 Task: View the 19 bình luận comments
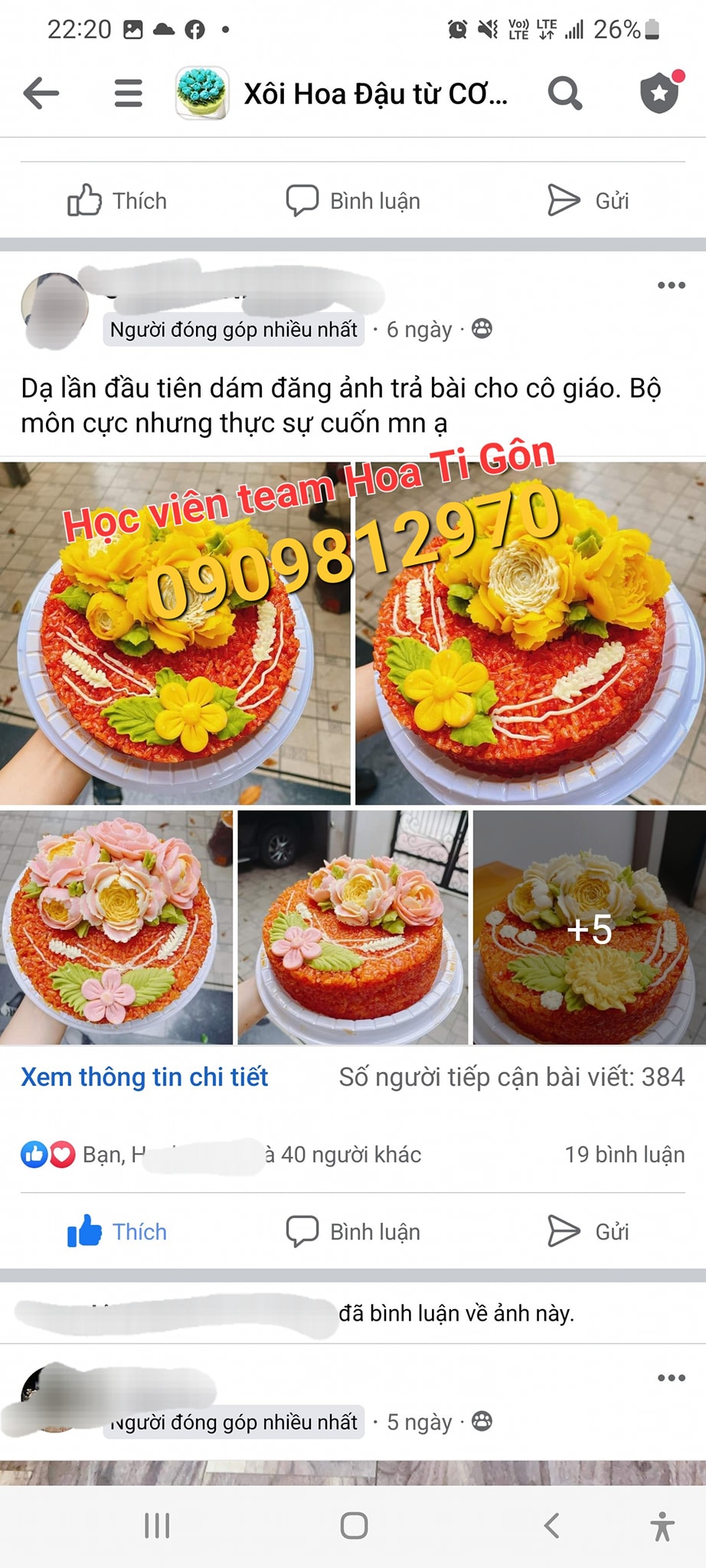pos(624,1155)
